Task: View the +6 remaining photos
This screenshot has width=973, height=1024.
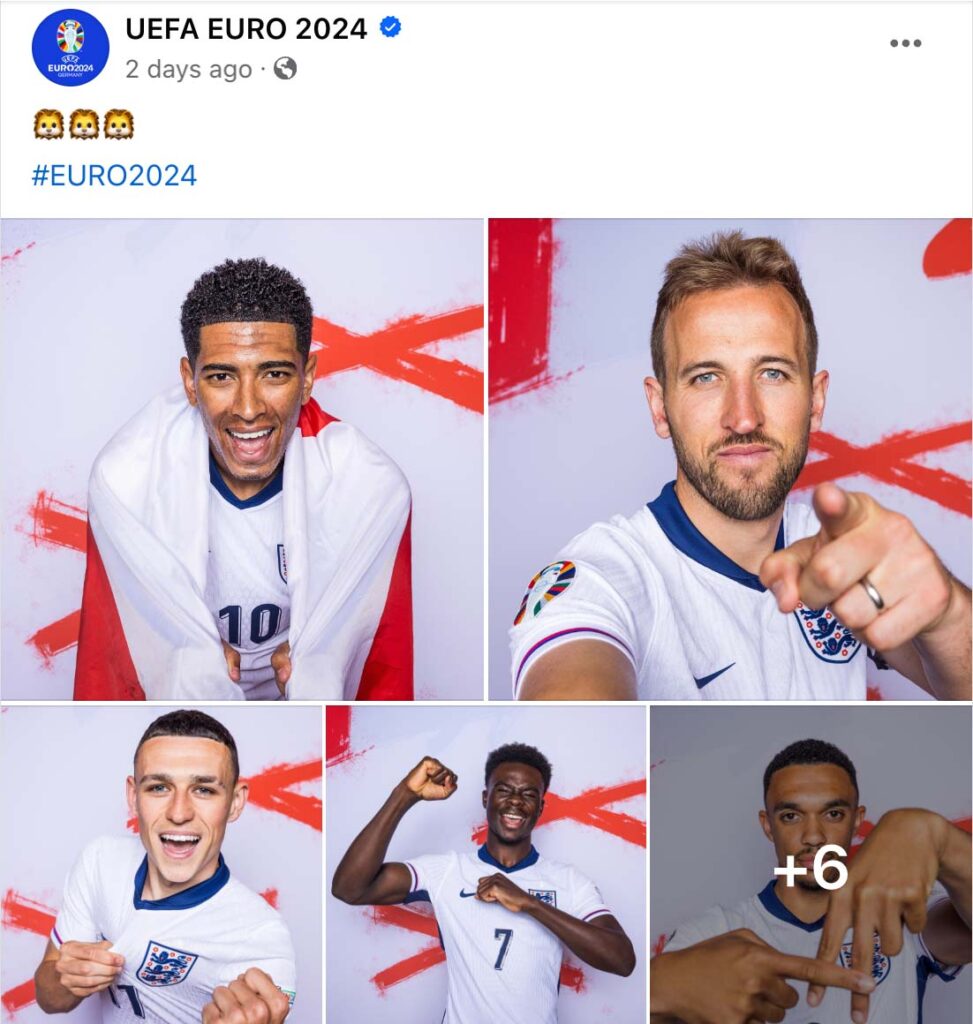Action: 811,866
